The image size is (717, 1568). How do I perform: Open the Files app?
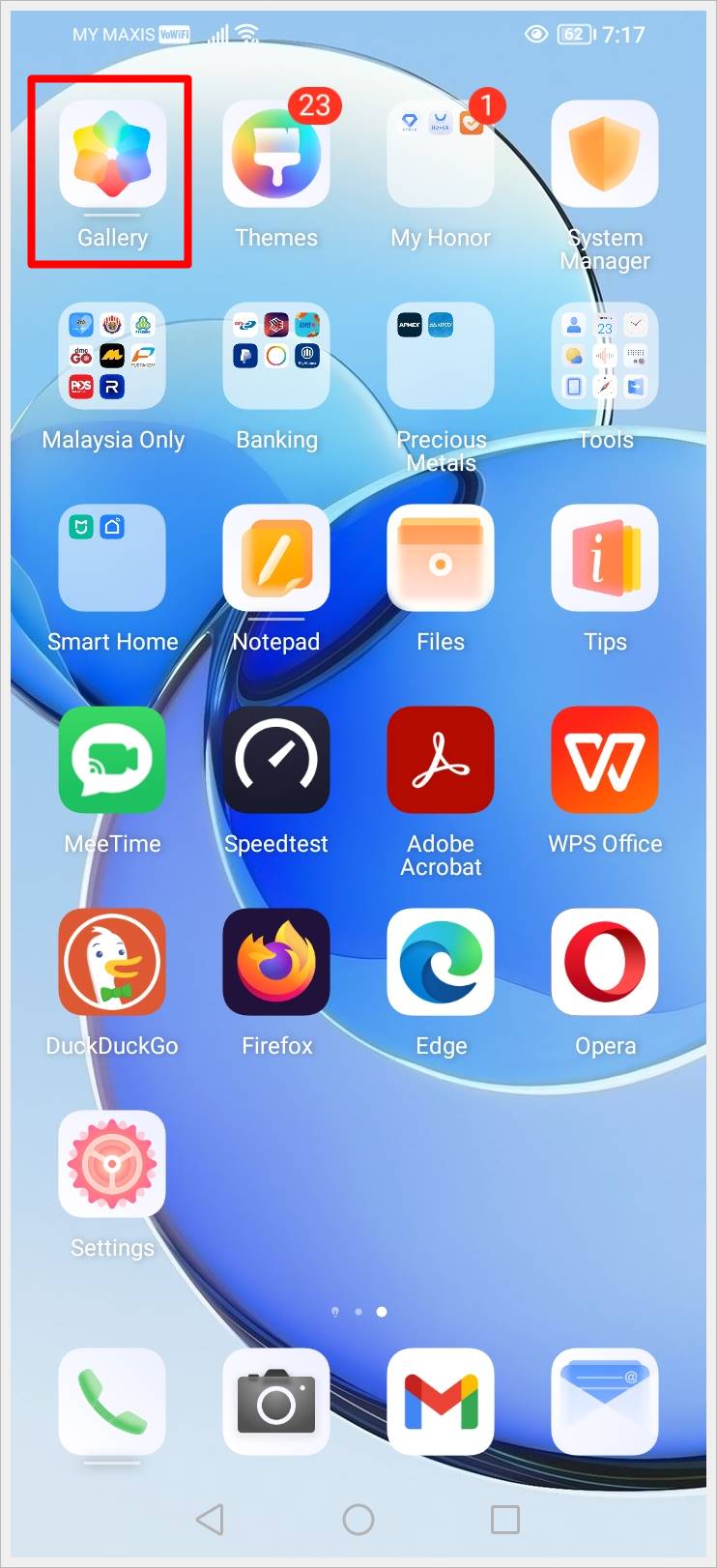pyautogui.click(x=441, y=558)
